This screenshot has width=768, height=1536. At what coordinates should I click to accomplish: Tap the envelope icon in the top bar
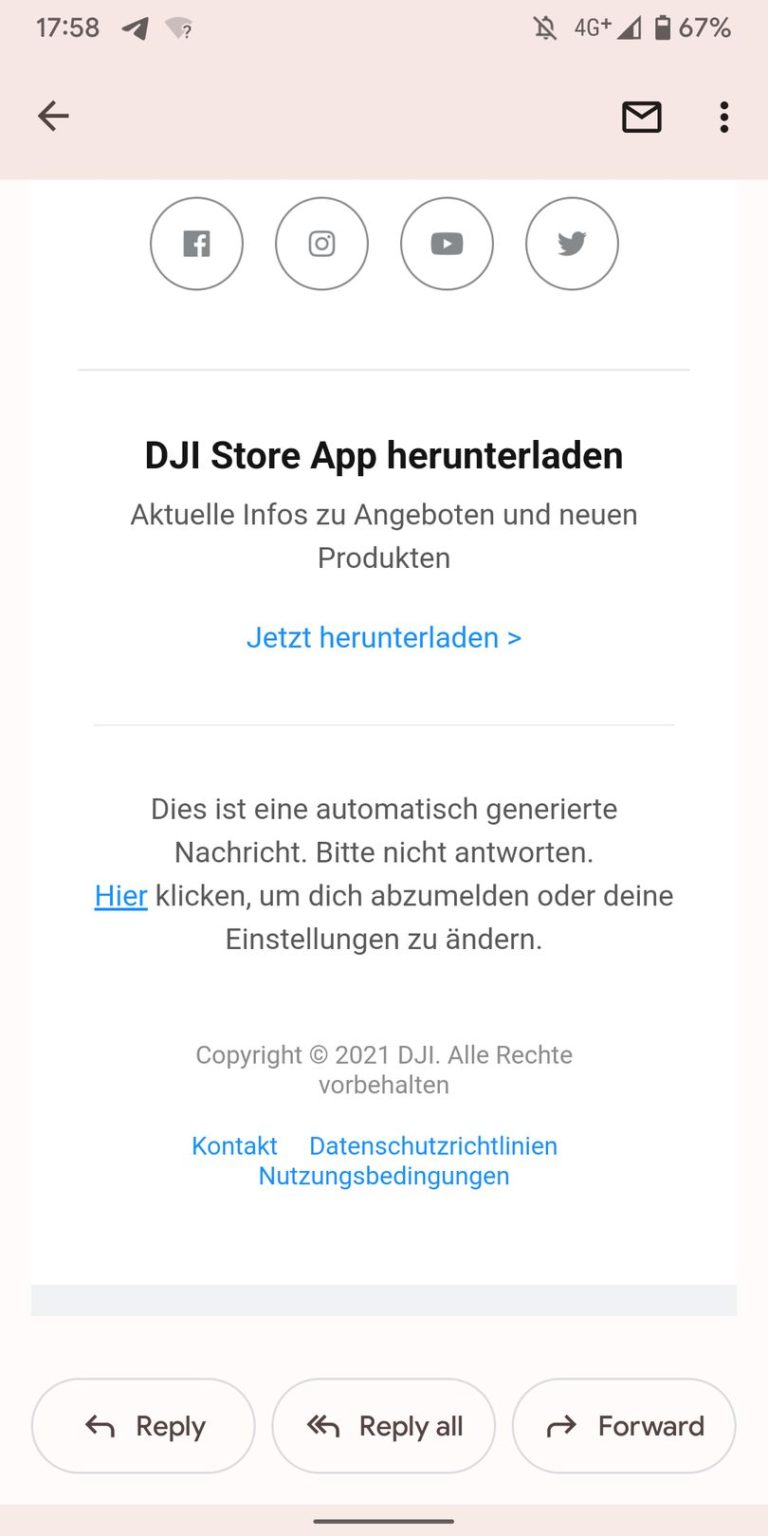click(641, 117)
